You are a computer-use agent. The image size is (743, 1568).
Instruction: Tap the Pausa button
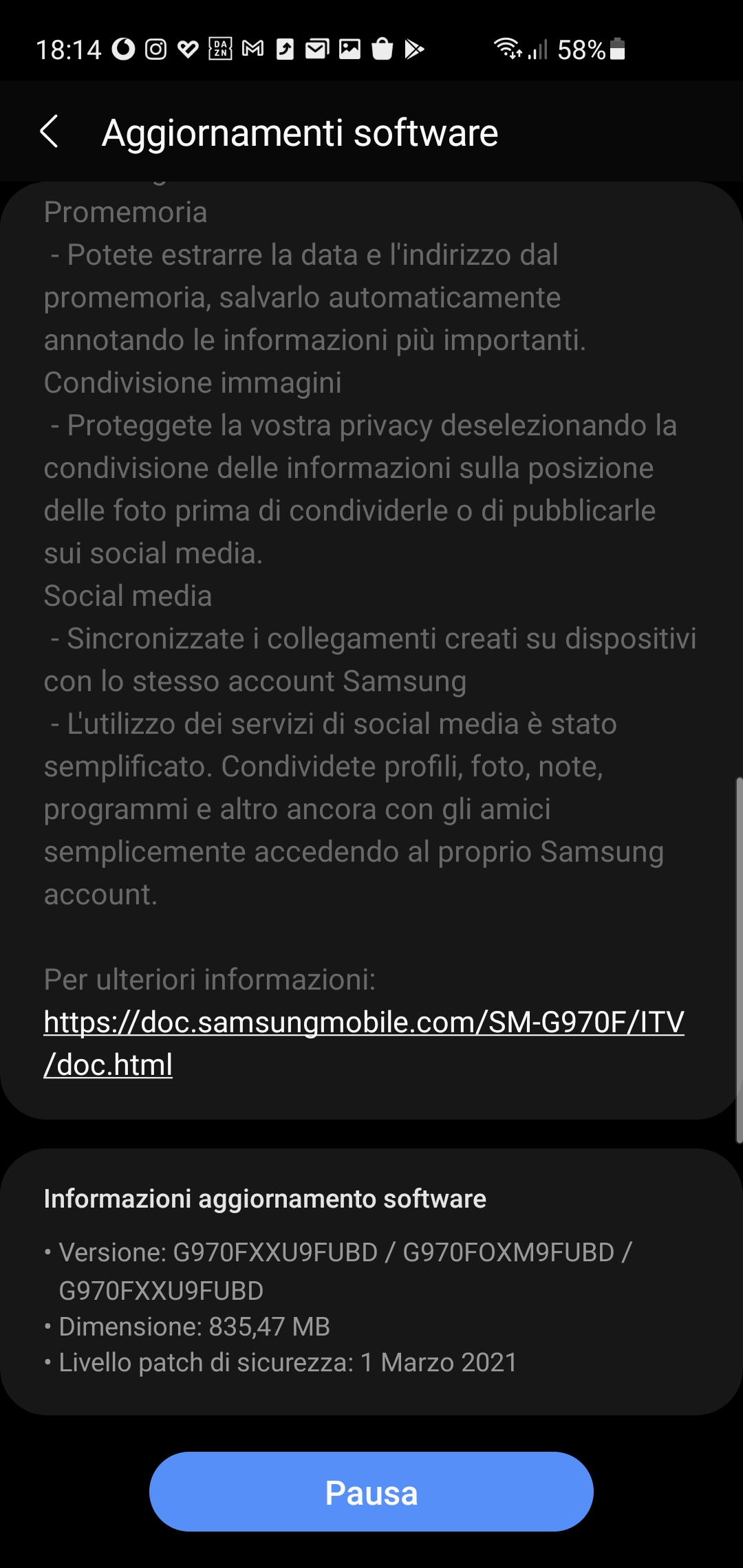click(371, 1492)
